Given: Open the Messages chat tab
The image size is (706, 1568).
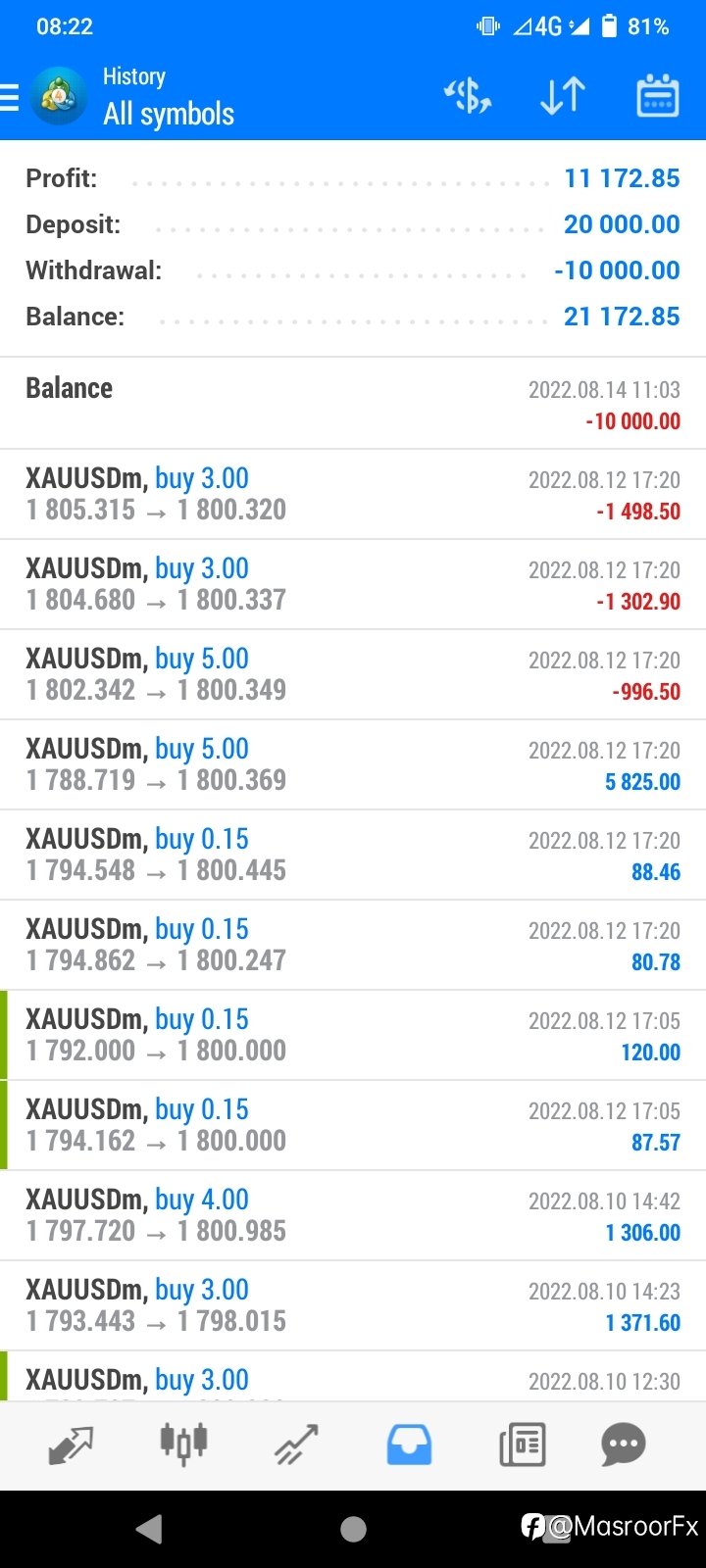Looking at the screenshot, I should pyautogui.click(x=624, y=1445).
